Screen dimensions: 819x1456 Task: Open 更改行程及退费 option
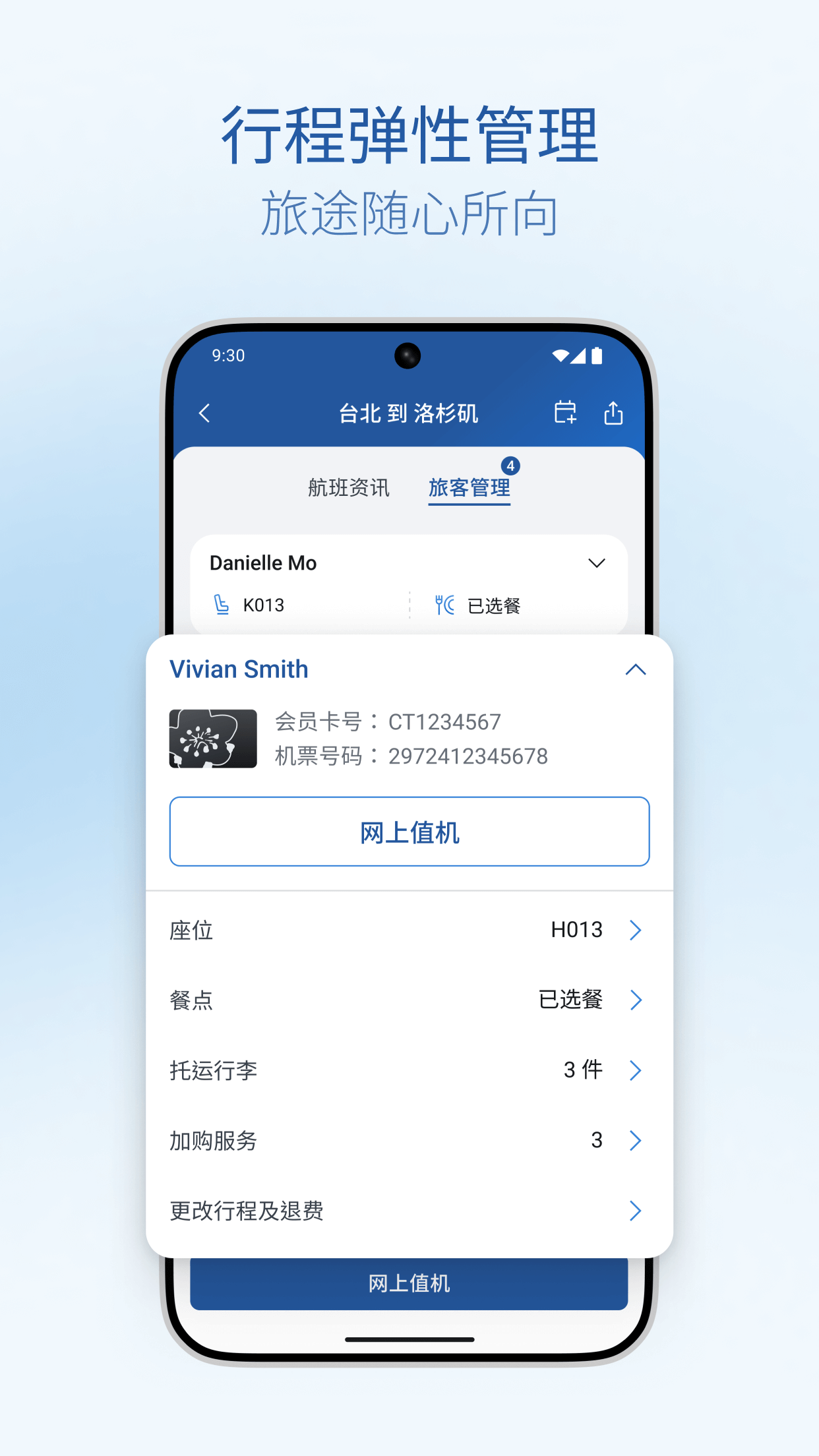(x=409, y=1210)
